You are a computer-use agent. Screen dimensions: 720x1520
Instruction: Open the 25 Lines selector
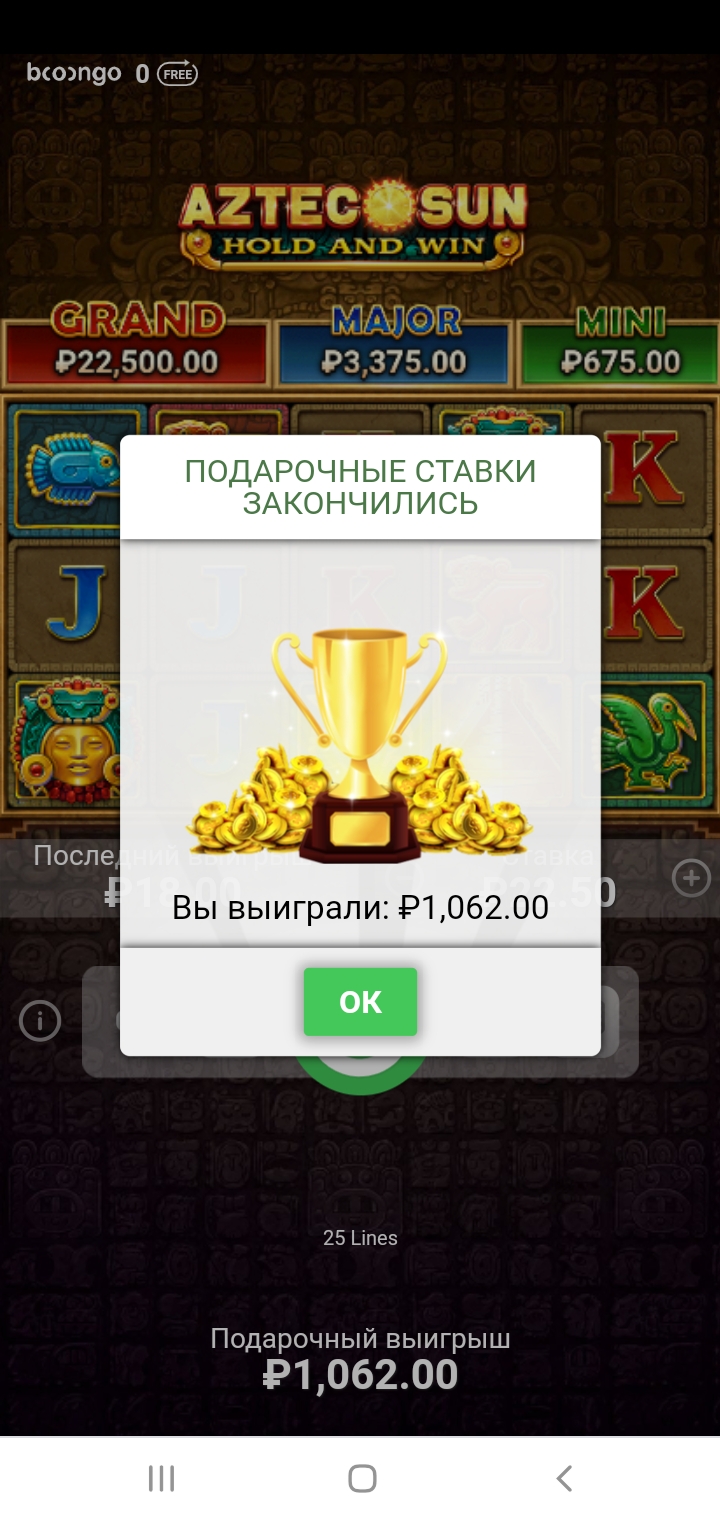[360, 1237]
